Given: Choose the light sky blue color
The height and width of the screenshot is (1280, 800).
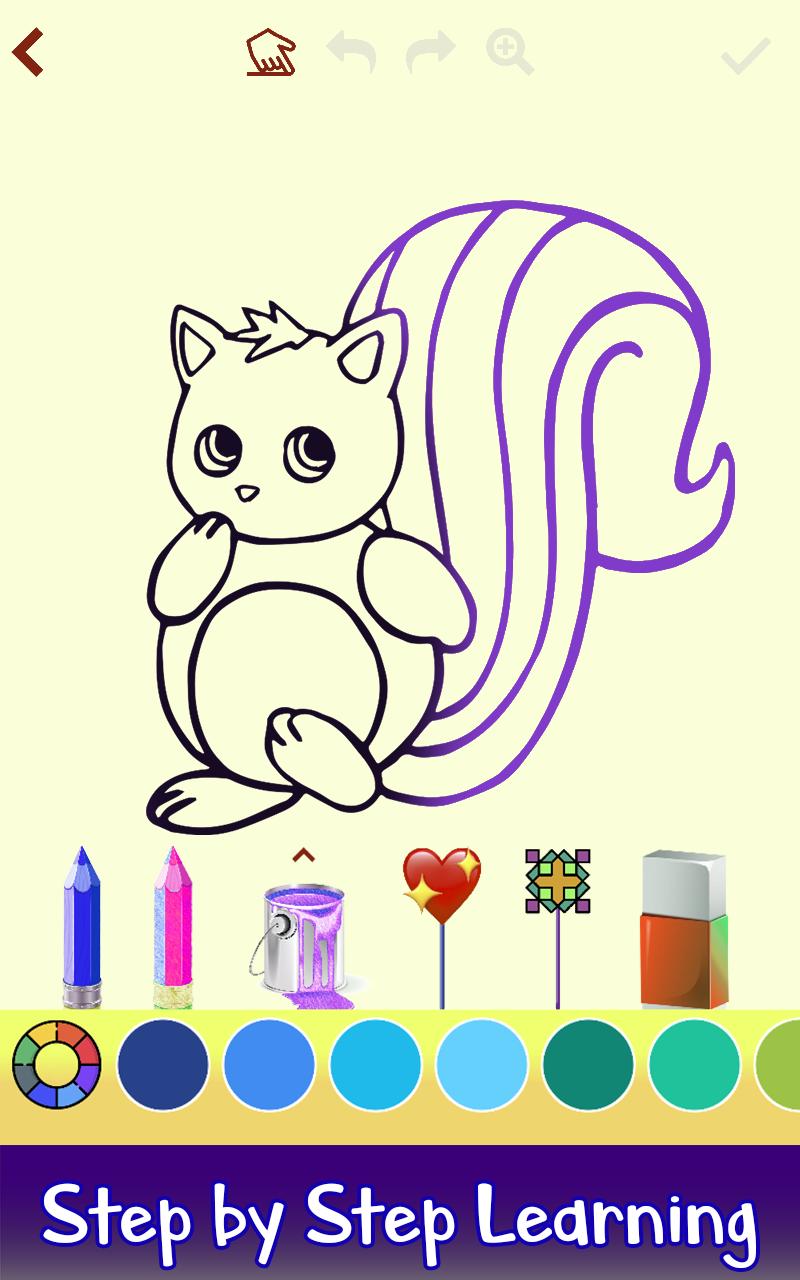Looking at the screenshot, I should [481, 1064].
